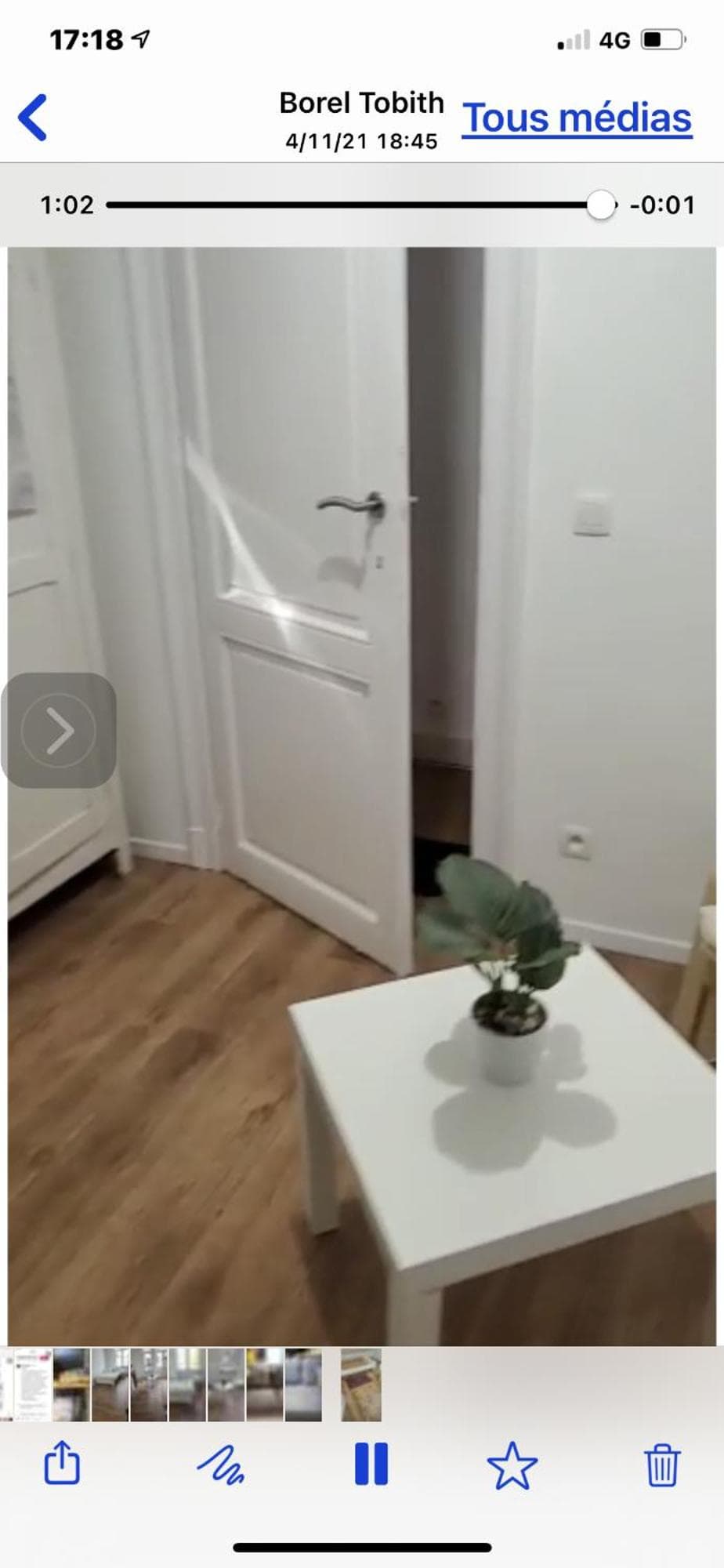Delete this video
724x1568 pixels.
[661, 1465]
